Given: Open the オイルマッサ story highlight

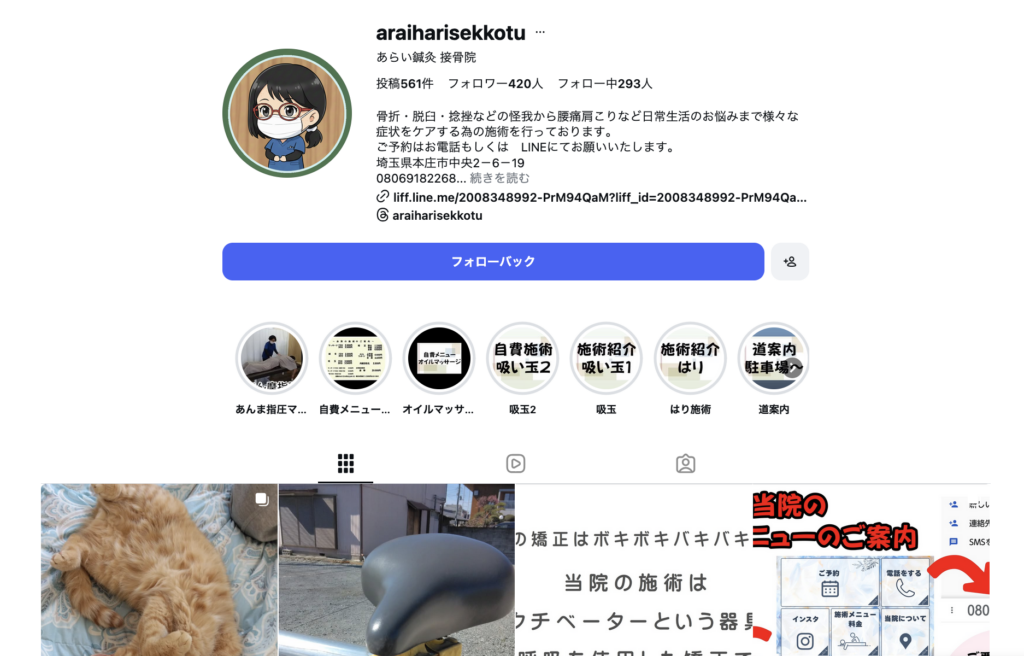Looking at the screenshot, I should [439, 358].
